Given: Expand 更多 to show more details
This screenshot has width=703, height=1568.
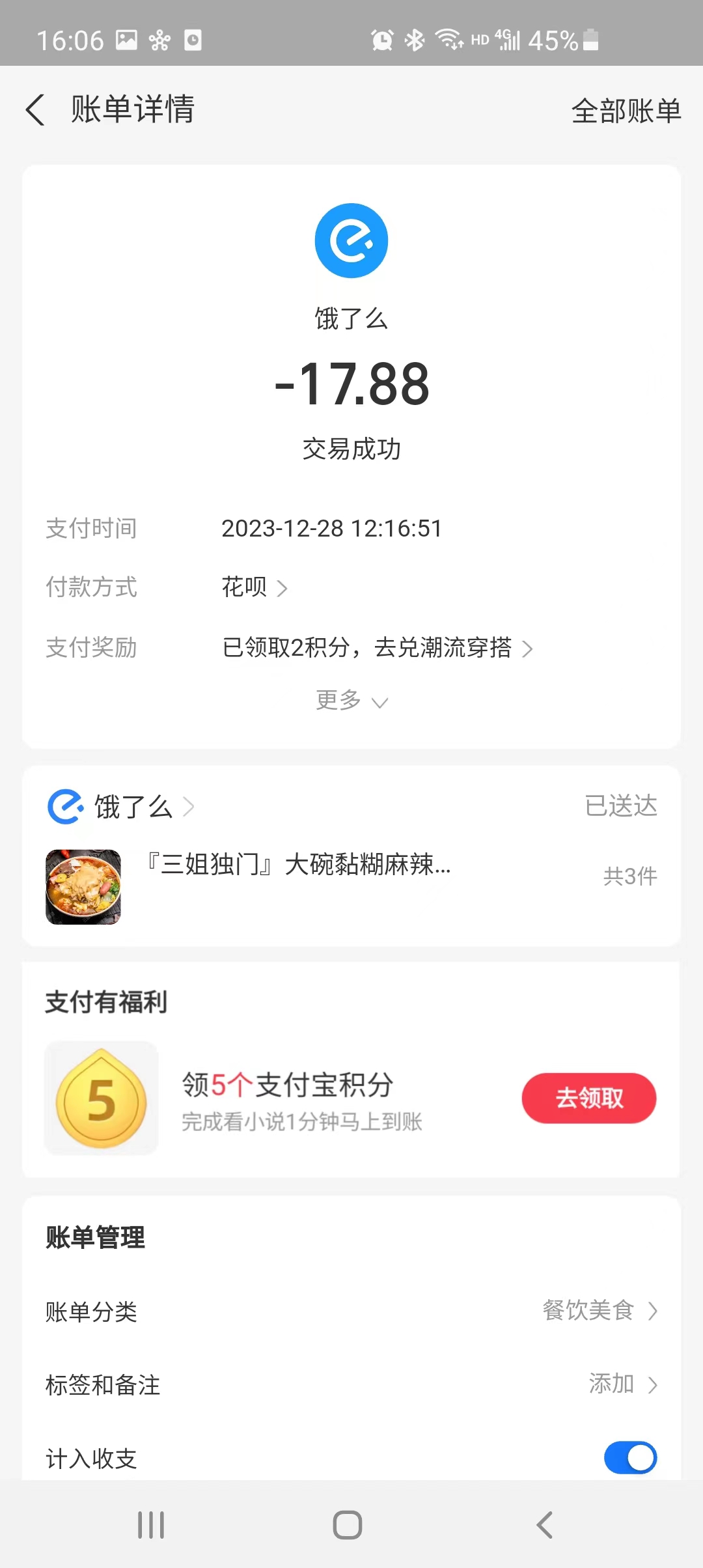Looking at the screenshot, I should coord(351,701).
